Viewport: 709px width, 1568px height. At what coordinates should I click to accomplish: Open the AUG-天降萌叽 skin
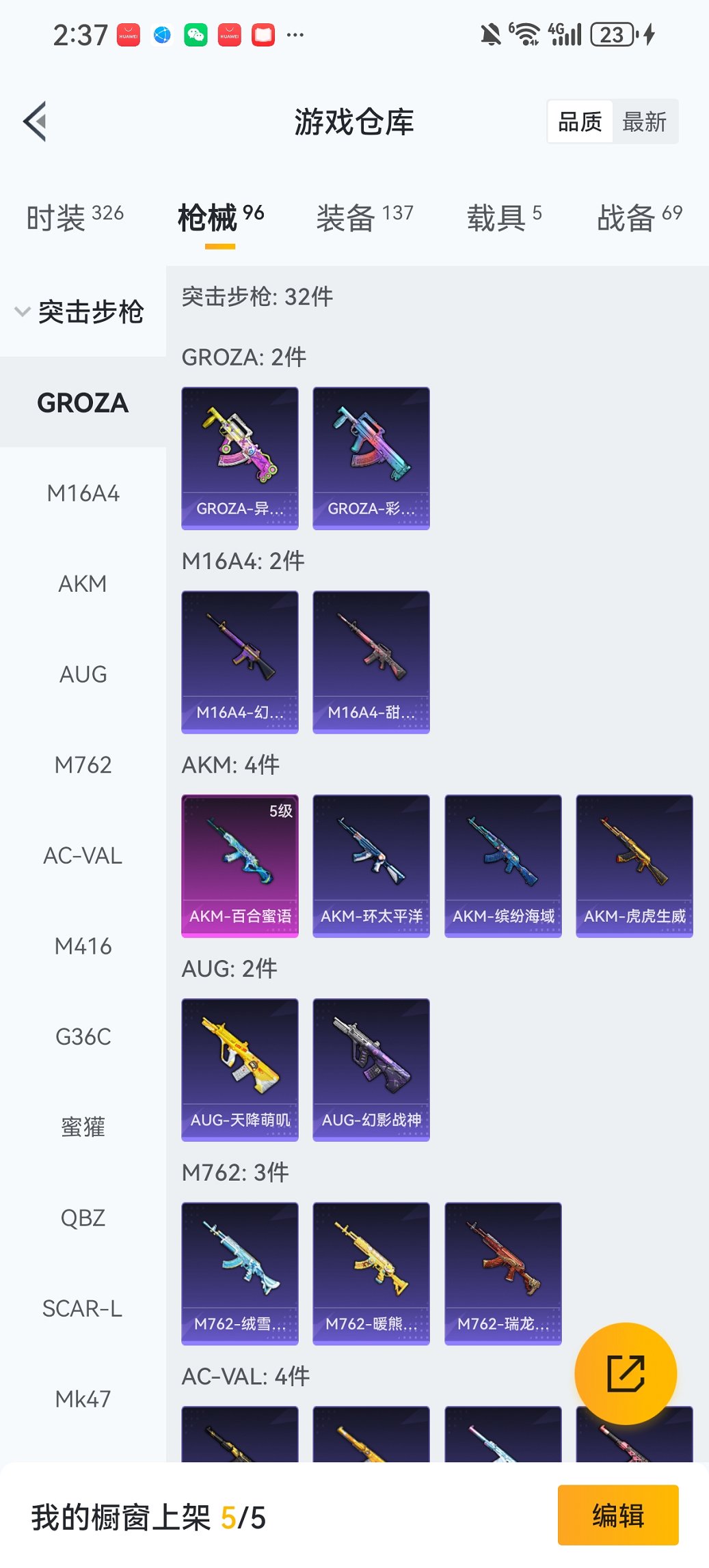(x=240, y=1069)
